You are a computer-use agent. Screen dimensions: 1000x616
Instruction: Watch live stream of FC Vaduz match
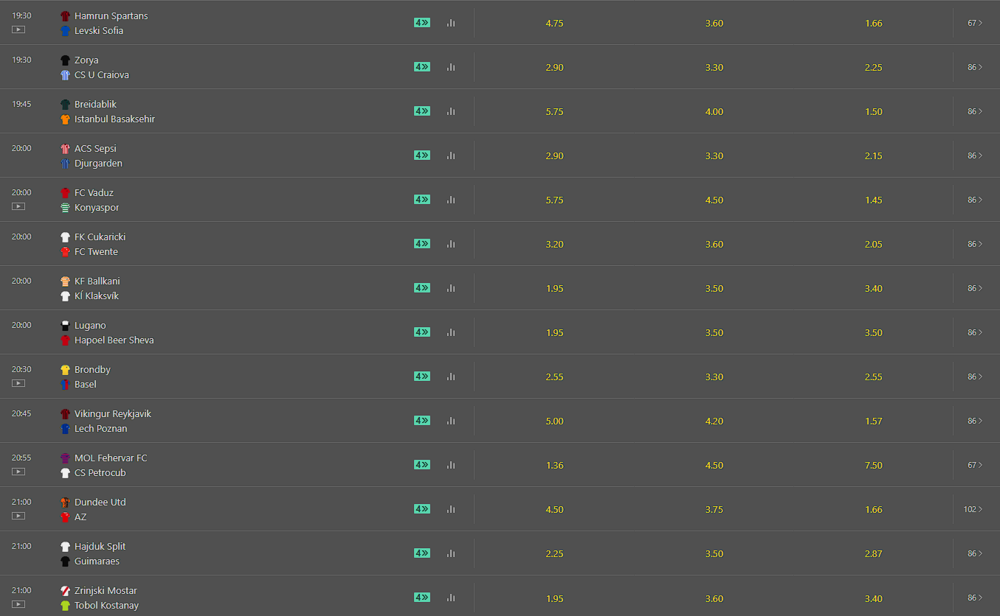click(19, 206)
